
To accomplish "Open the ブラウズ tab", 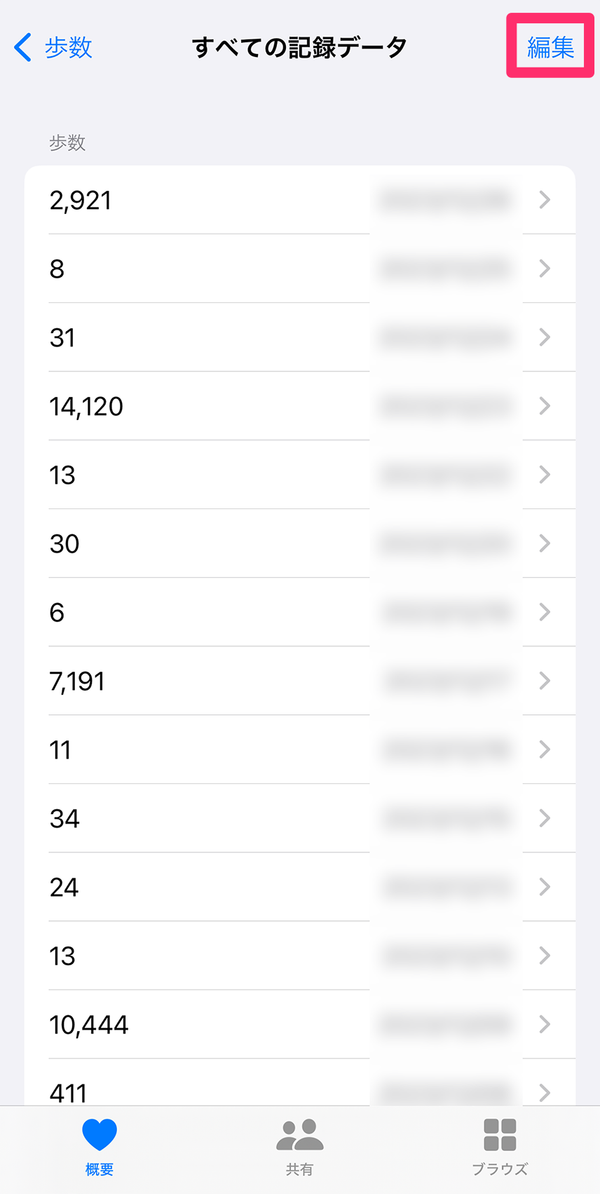I will pos(499,1147).
